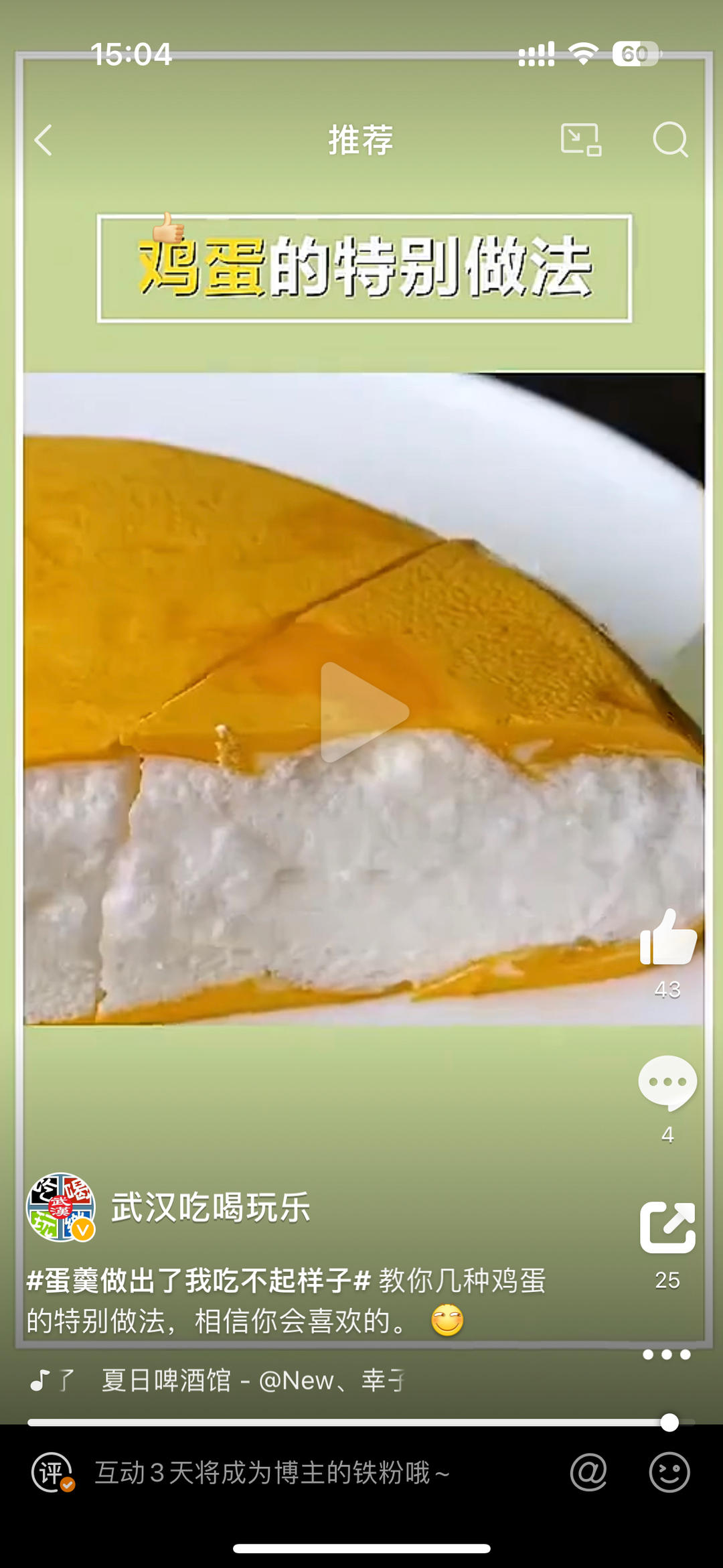
Task: Like the video with thumbs-up icon
Action: click(x=667, y=938)
